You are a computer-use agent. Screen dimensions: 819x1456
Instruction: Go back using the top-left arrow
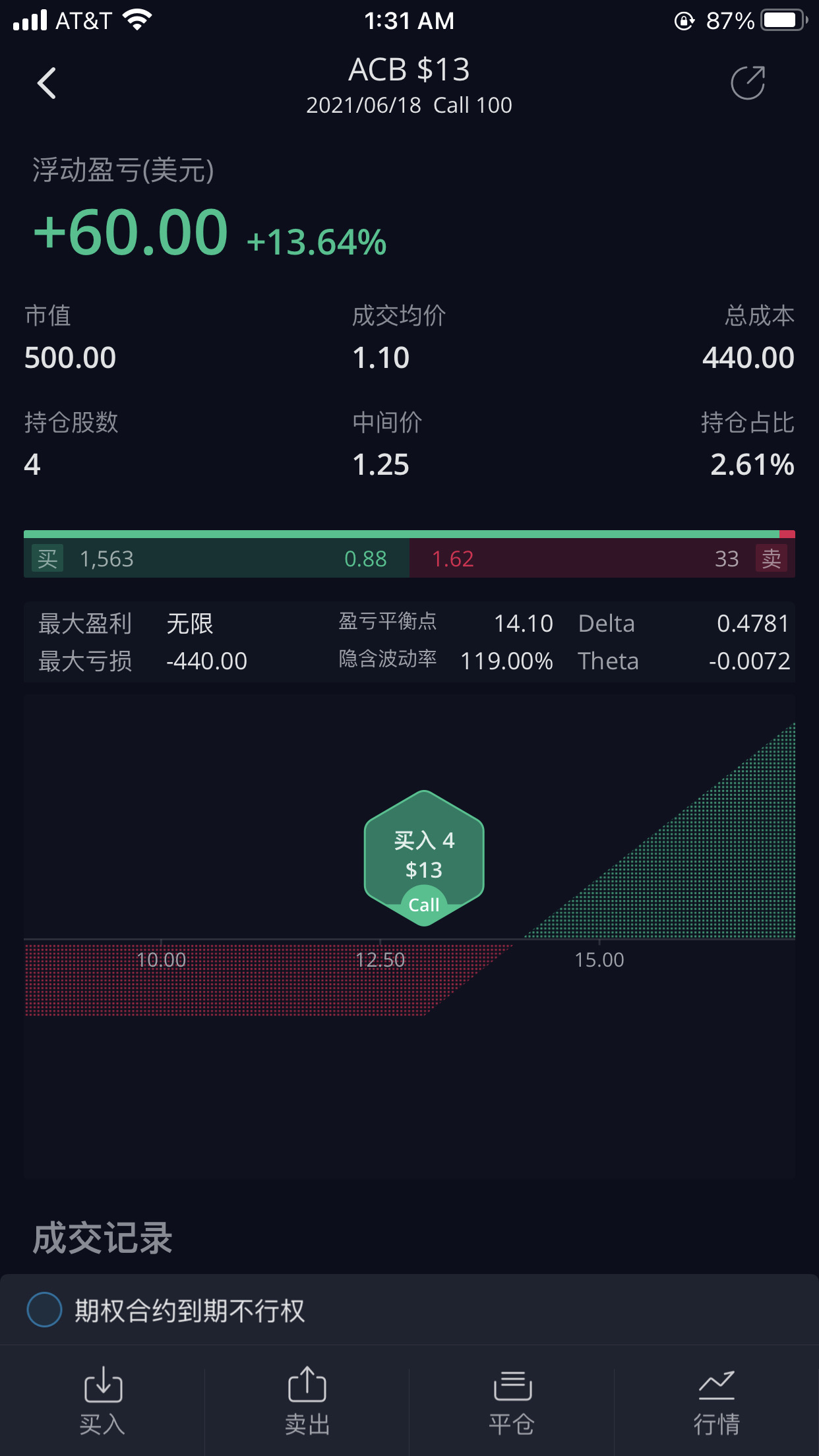pos(47,84)
